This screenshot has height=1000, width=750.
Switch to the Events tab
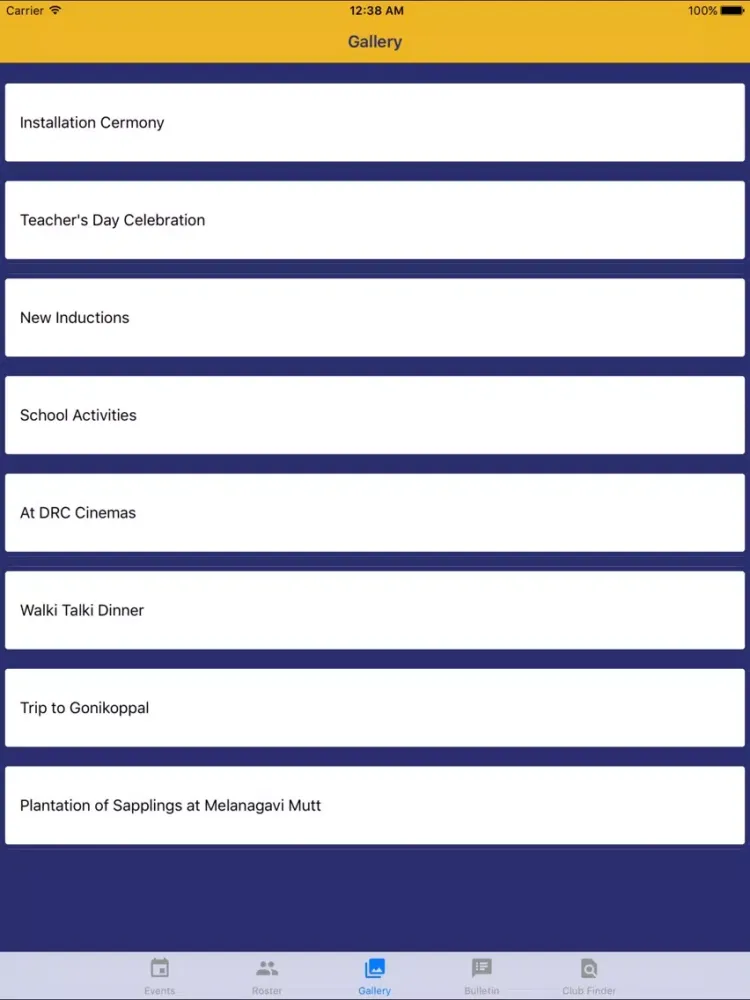160,975
